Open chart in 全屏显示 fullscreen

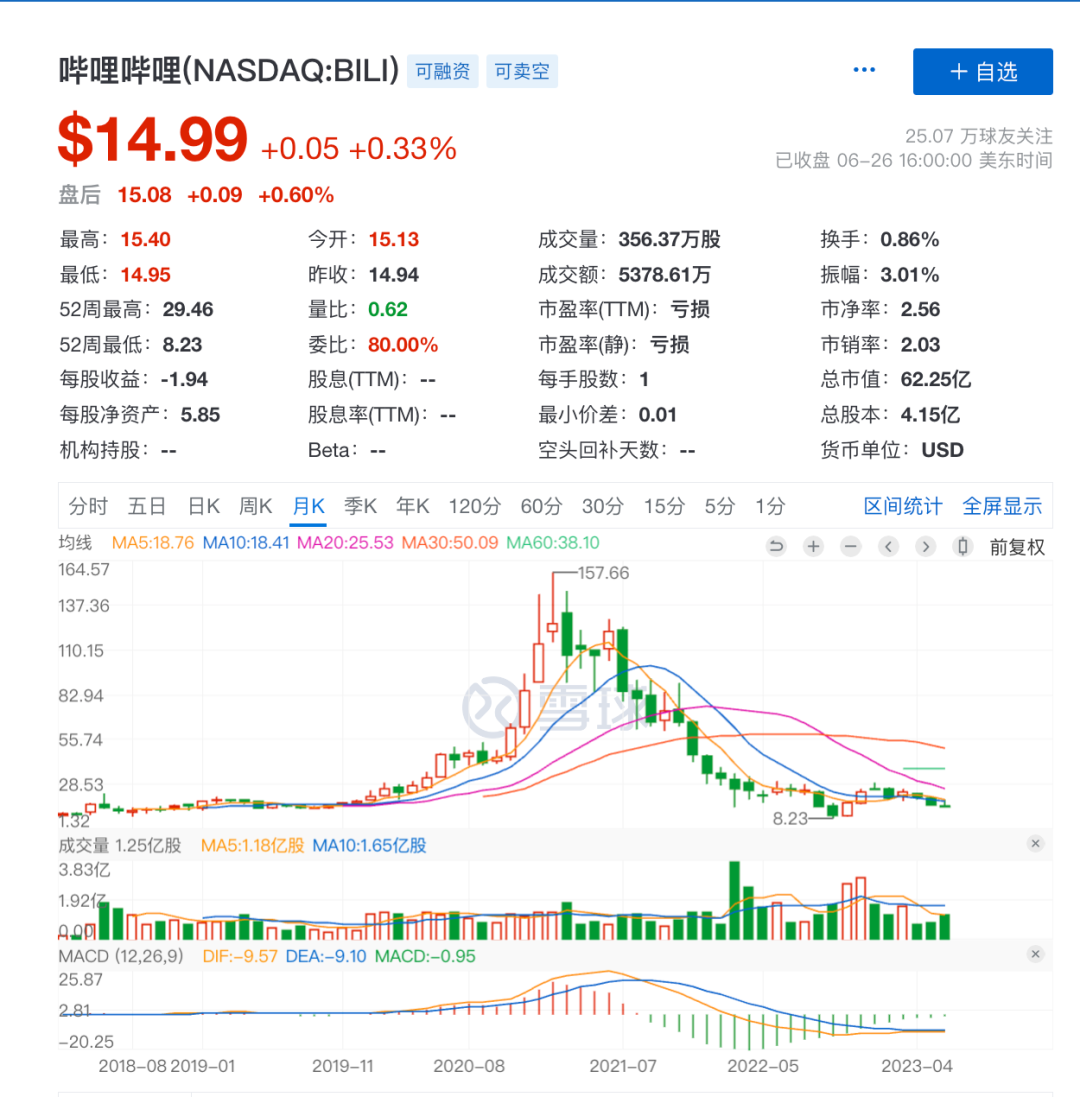1002,506
